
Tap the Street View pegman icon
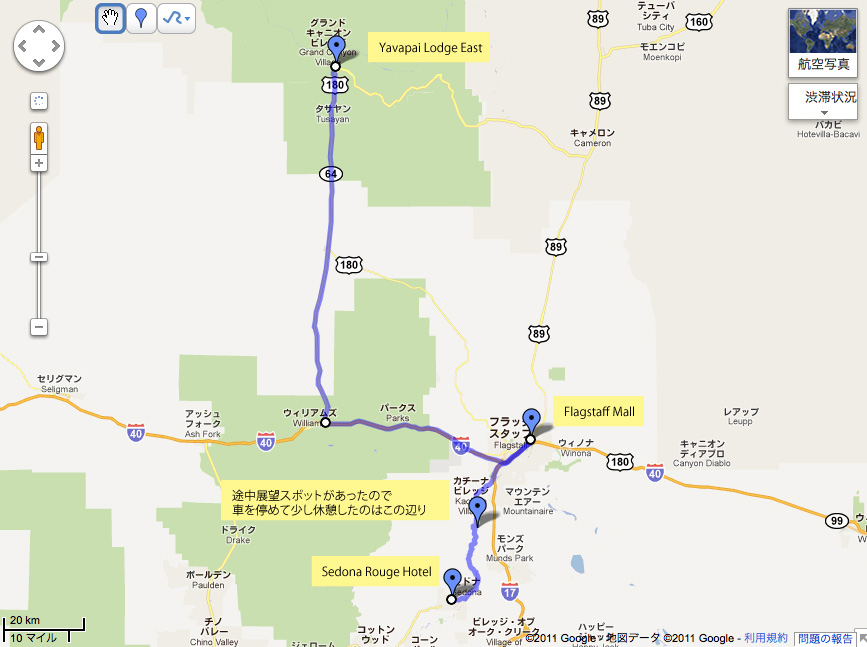[x=39, y=137]
